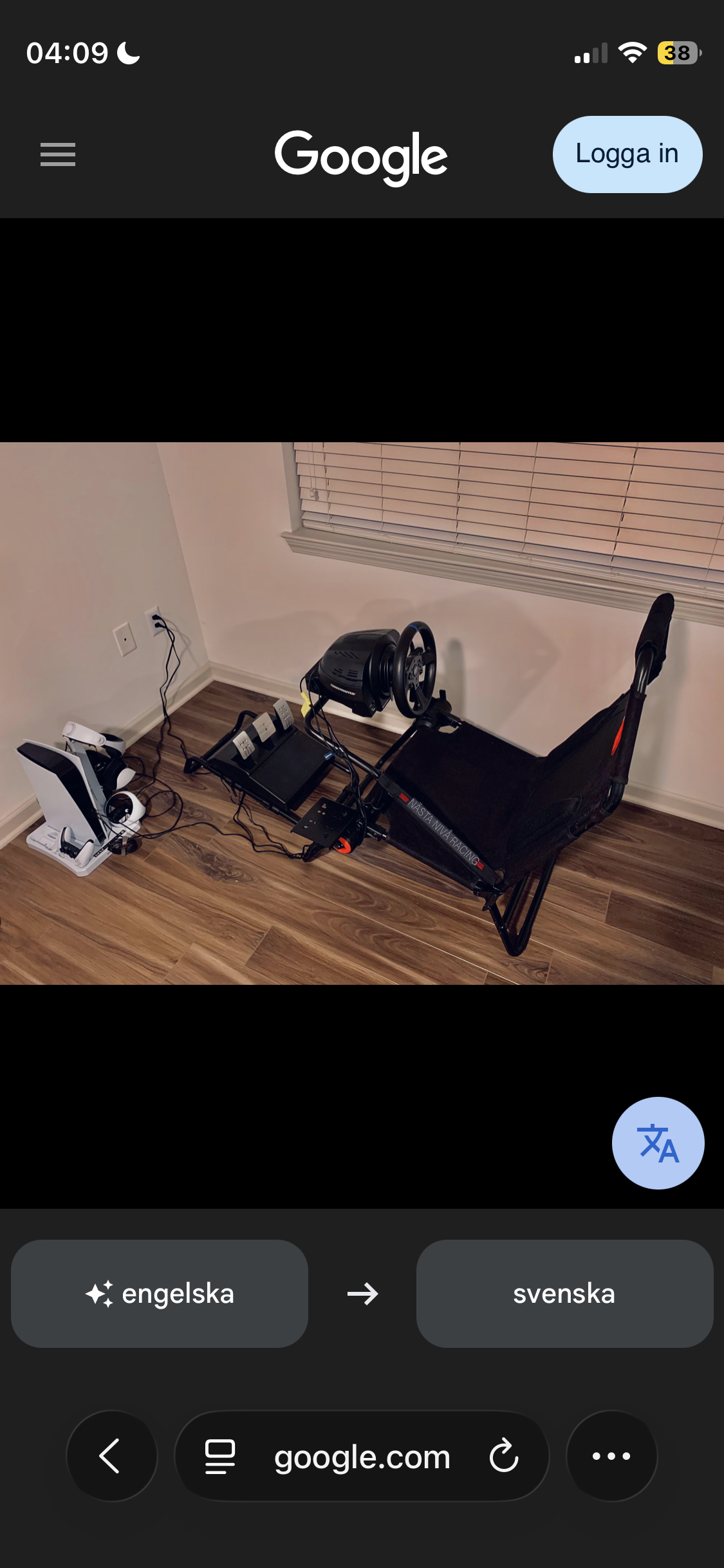Tap the clock showing 04:09
This screenshot has height=1568, width=724.
coord(68,53)
